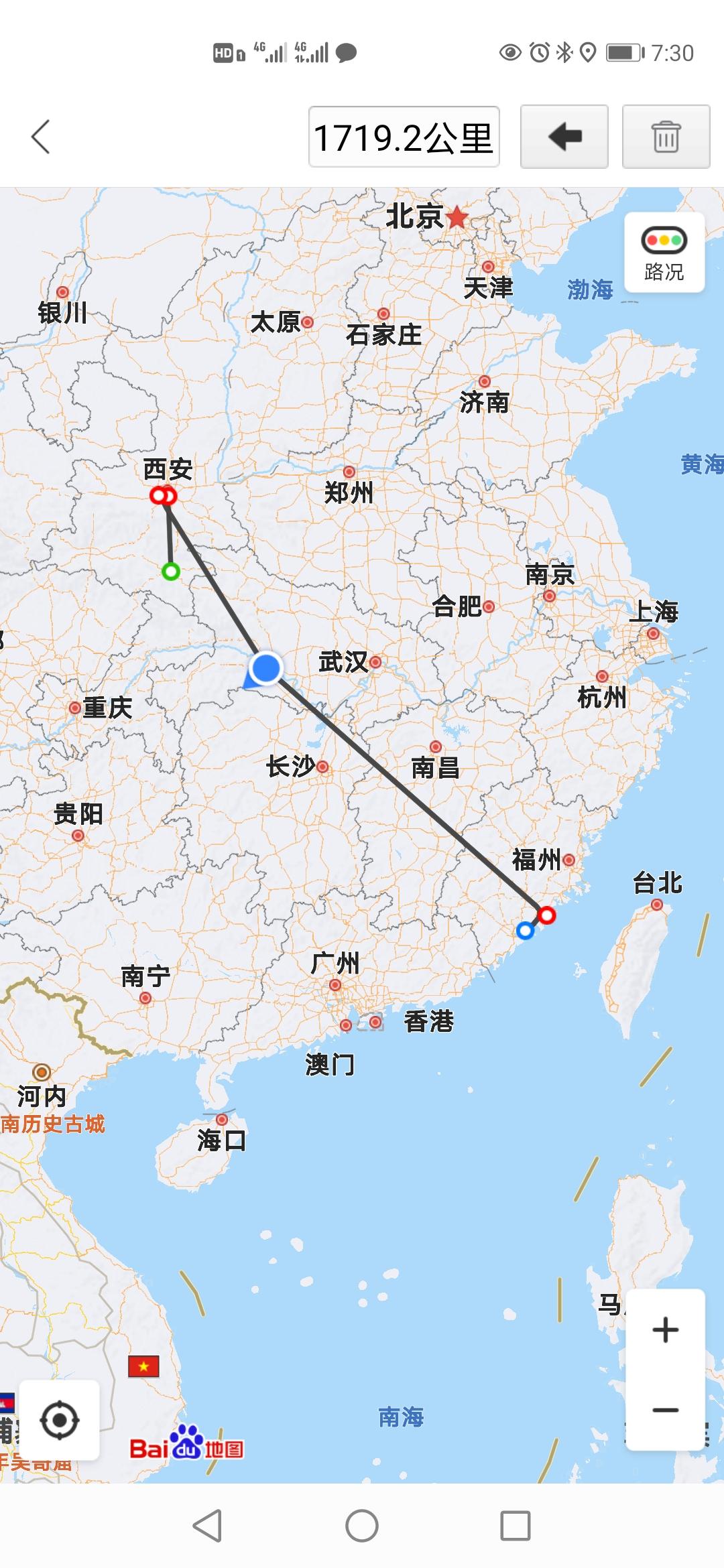
Task: Clear all measurement points with trash icon
Action: coord(666,137)
